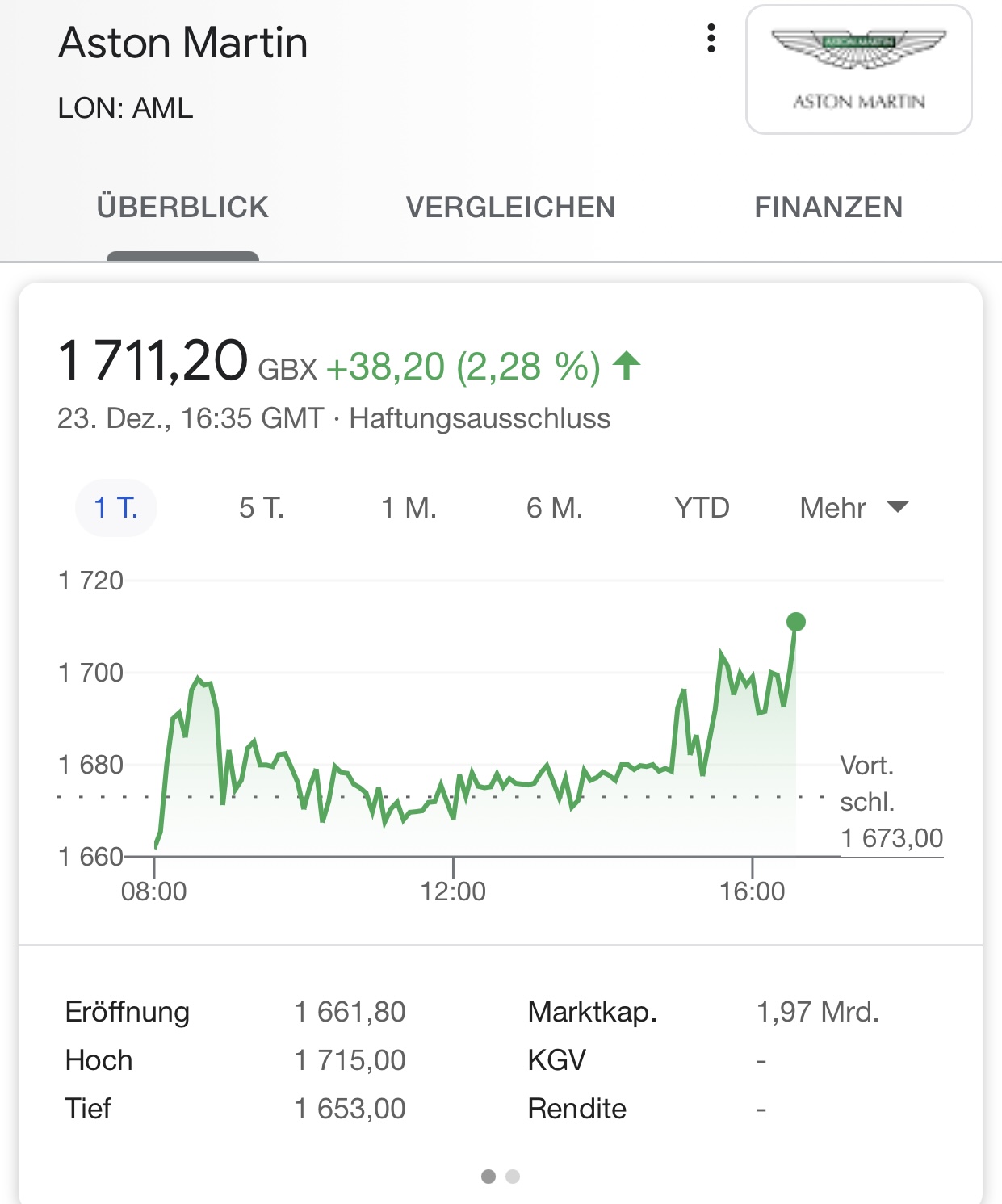This screenshot has width=1002, height=1204.
Task: Expand the Mehr range dropdown
Action: coord(853,508)
